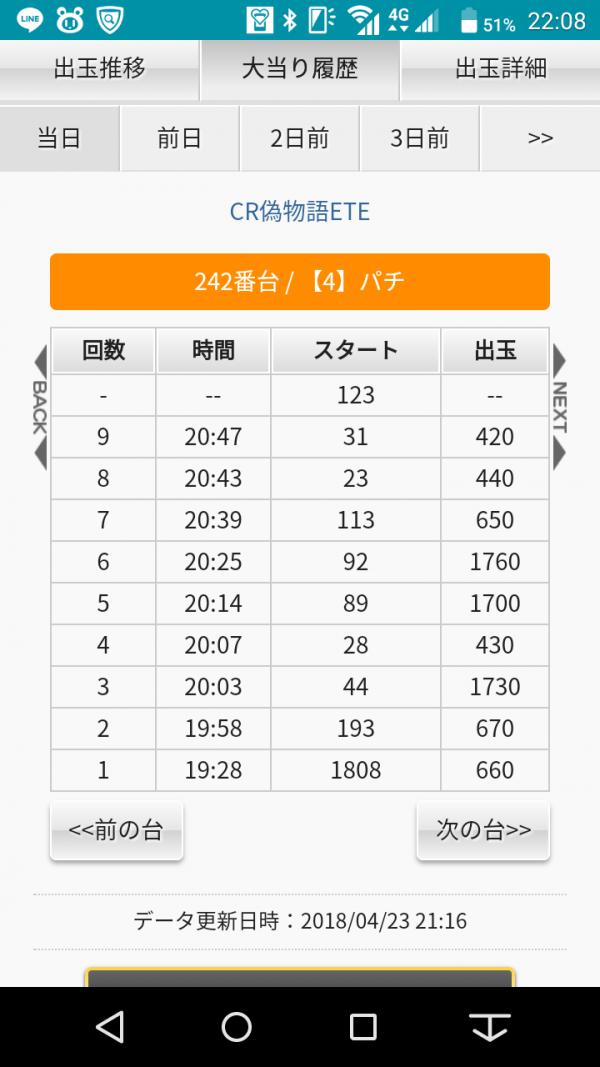
Task: Tap the NEXT arrow beside the table
Action: pos(559,407)
